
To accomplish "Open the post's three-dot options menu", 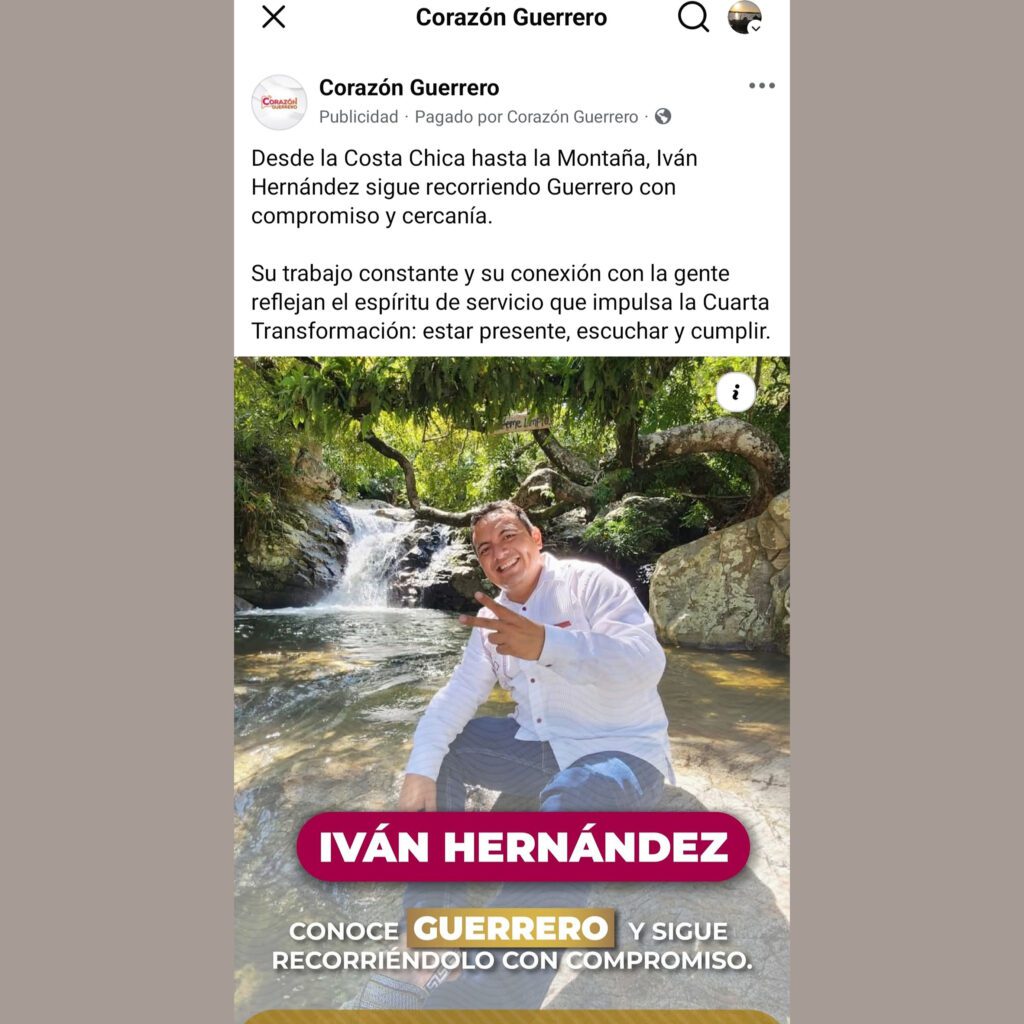I will click(x=762, y=86).
